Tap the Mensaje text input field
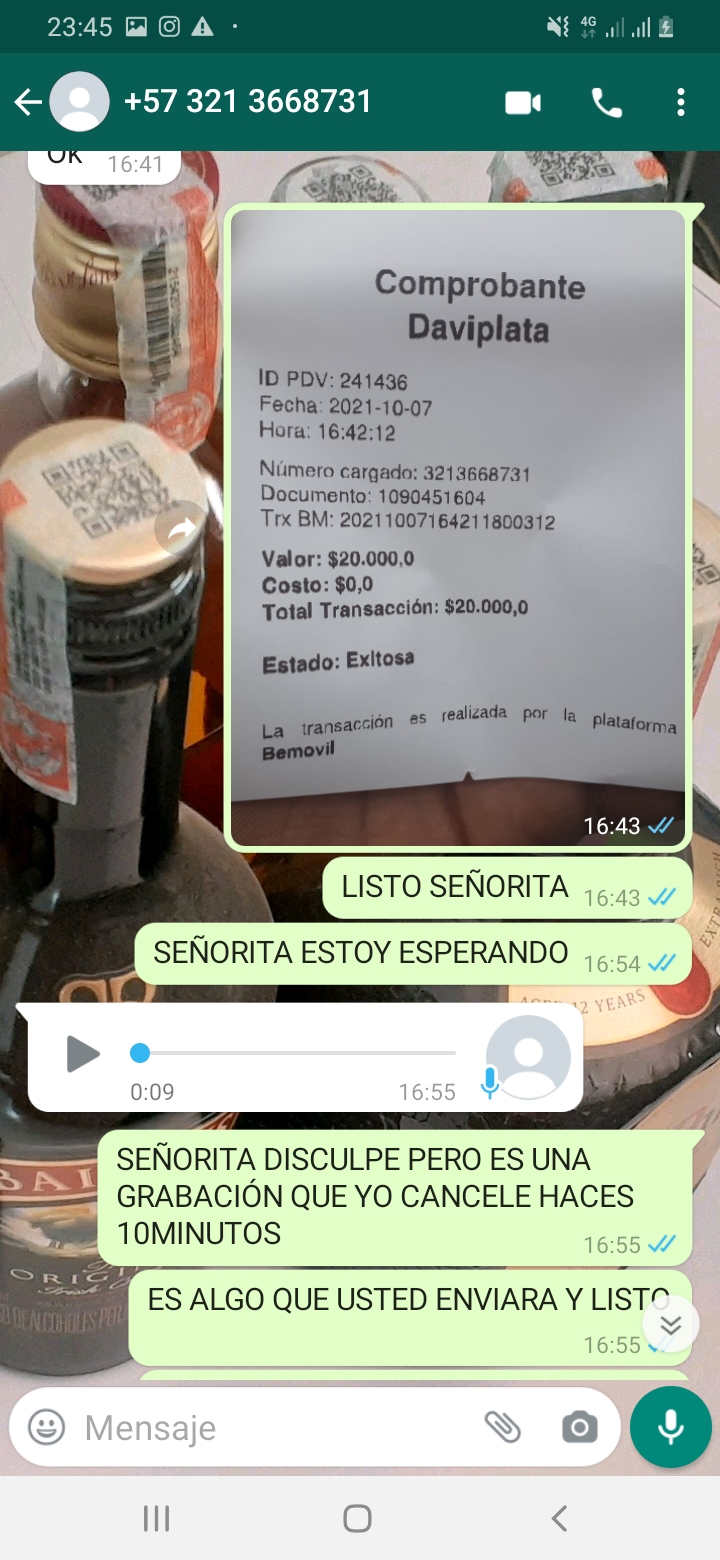This screenshot has height=1560, width=720. (250, 1427)
